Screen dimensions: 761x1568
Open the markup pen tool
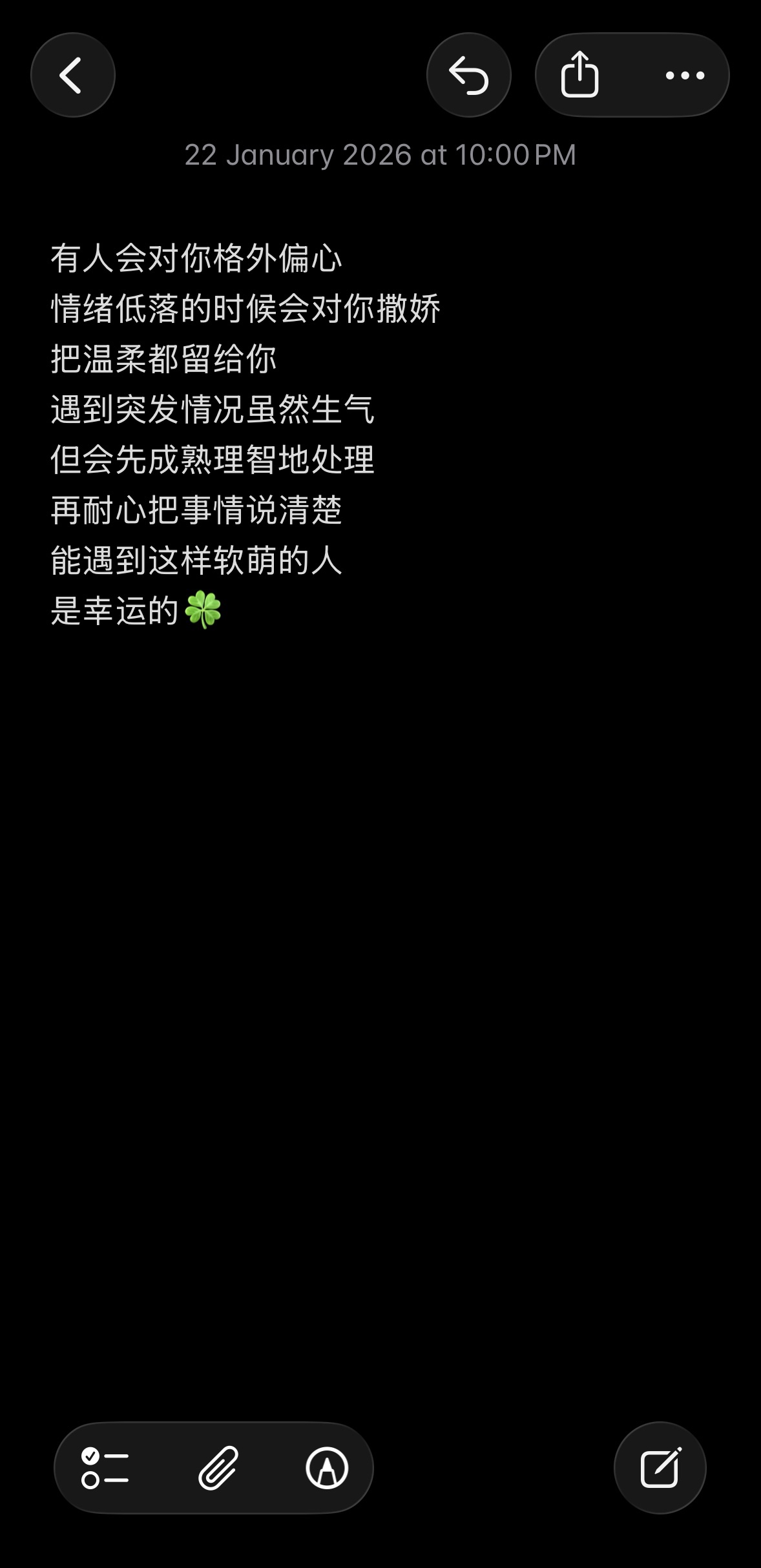point(327,1467)
